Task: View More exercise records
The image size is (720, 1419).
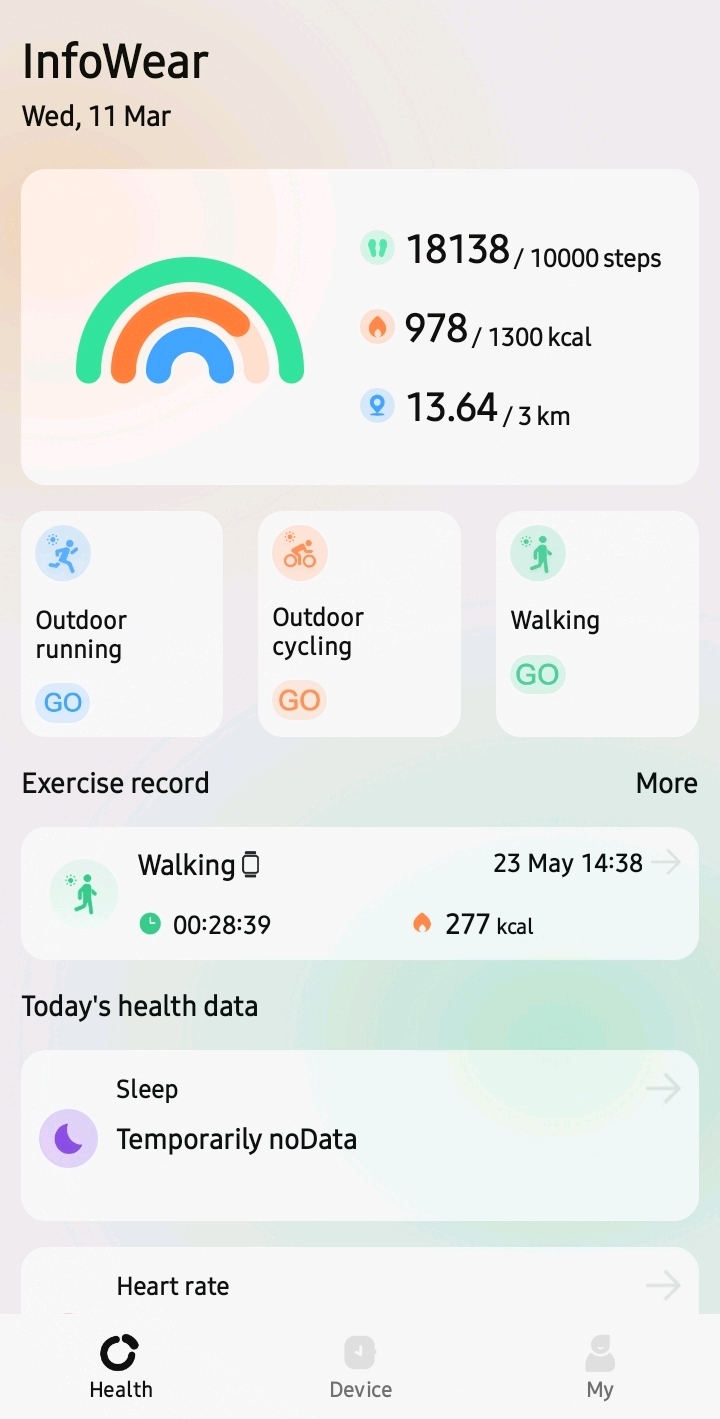Action: click(x=666, y=783)
